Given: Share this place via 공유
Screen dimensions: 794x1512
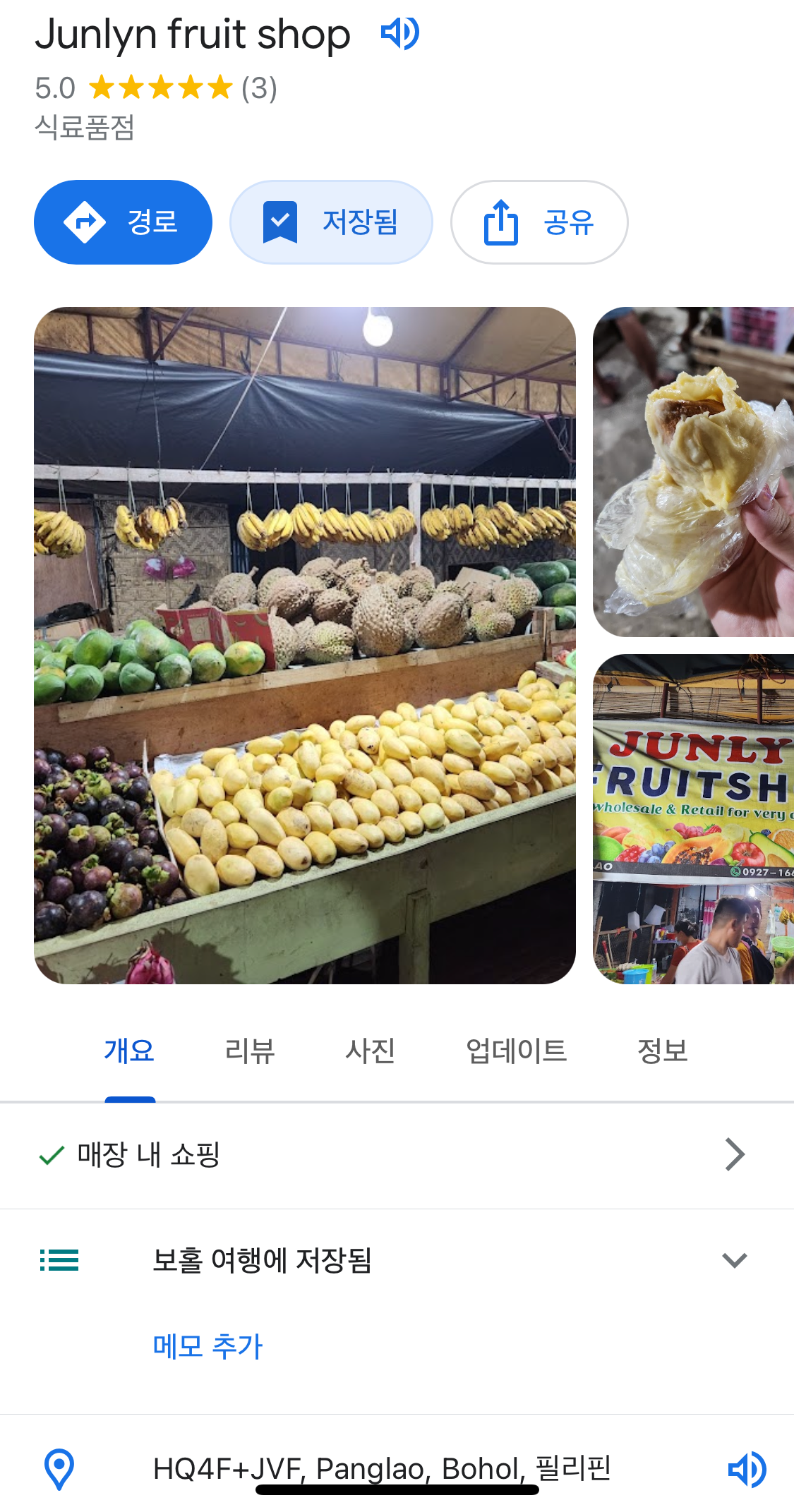Looking at the screenshot, I should coord(539,222).
